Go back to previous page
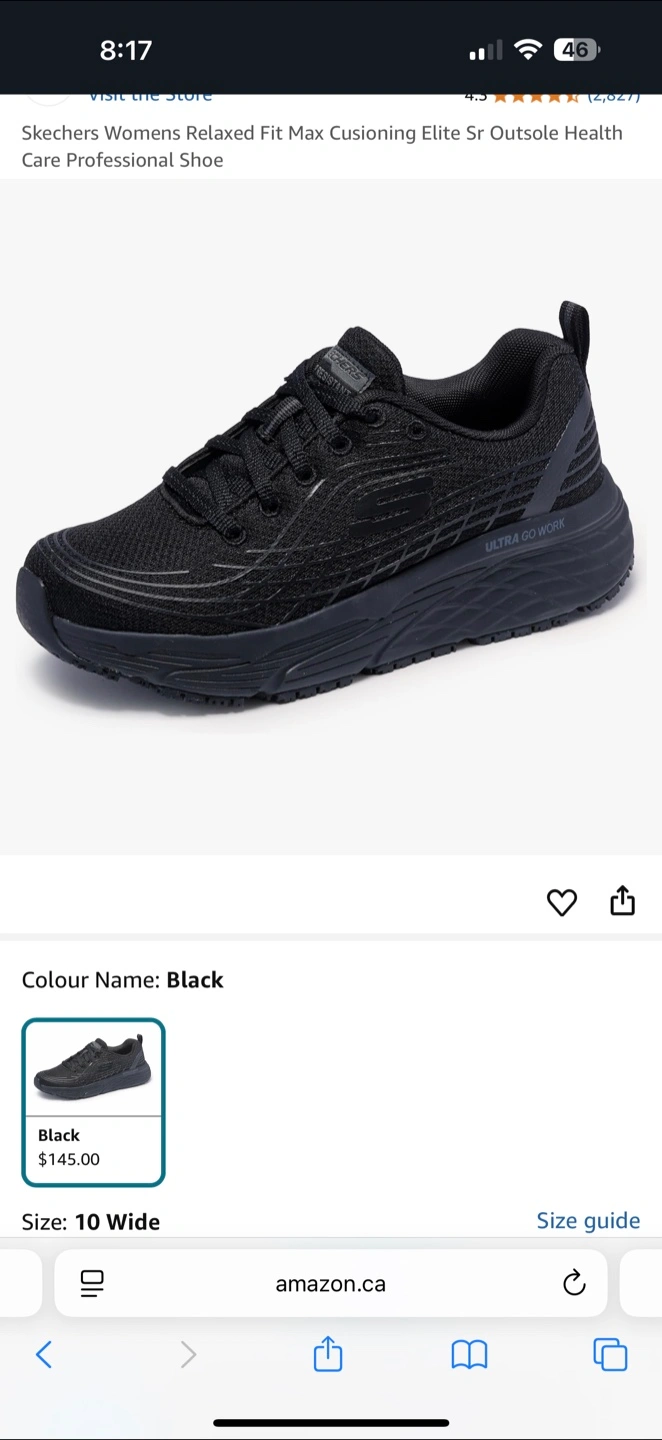 pos(44,1355)
